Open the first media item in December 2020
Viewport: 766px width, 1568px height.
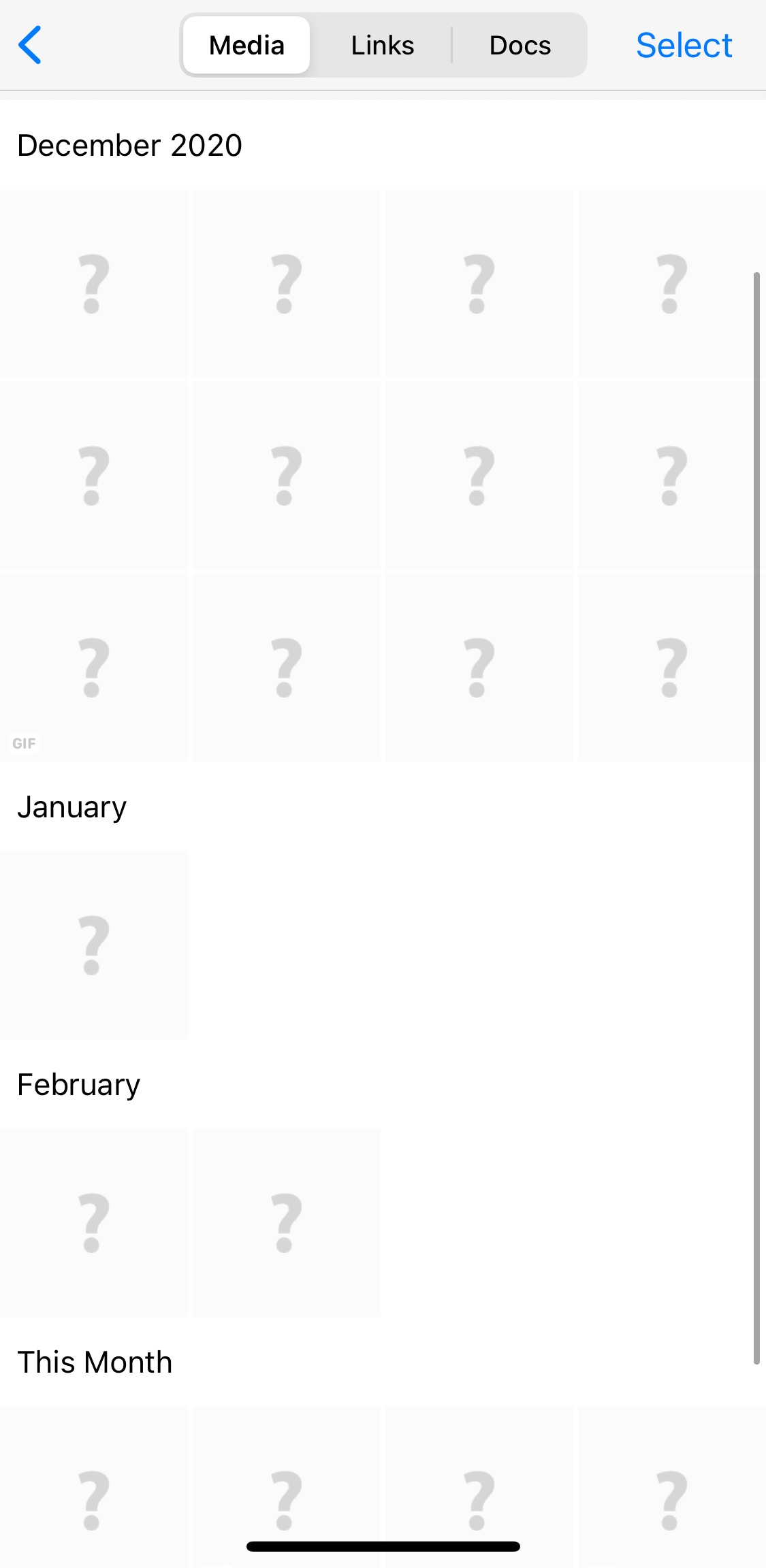[x=93, y=283]
